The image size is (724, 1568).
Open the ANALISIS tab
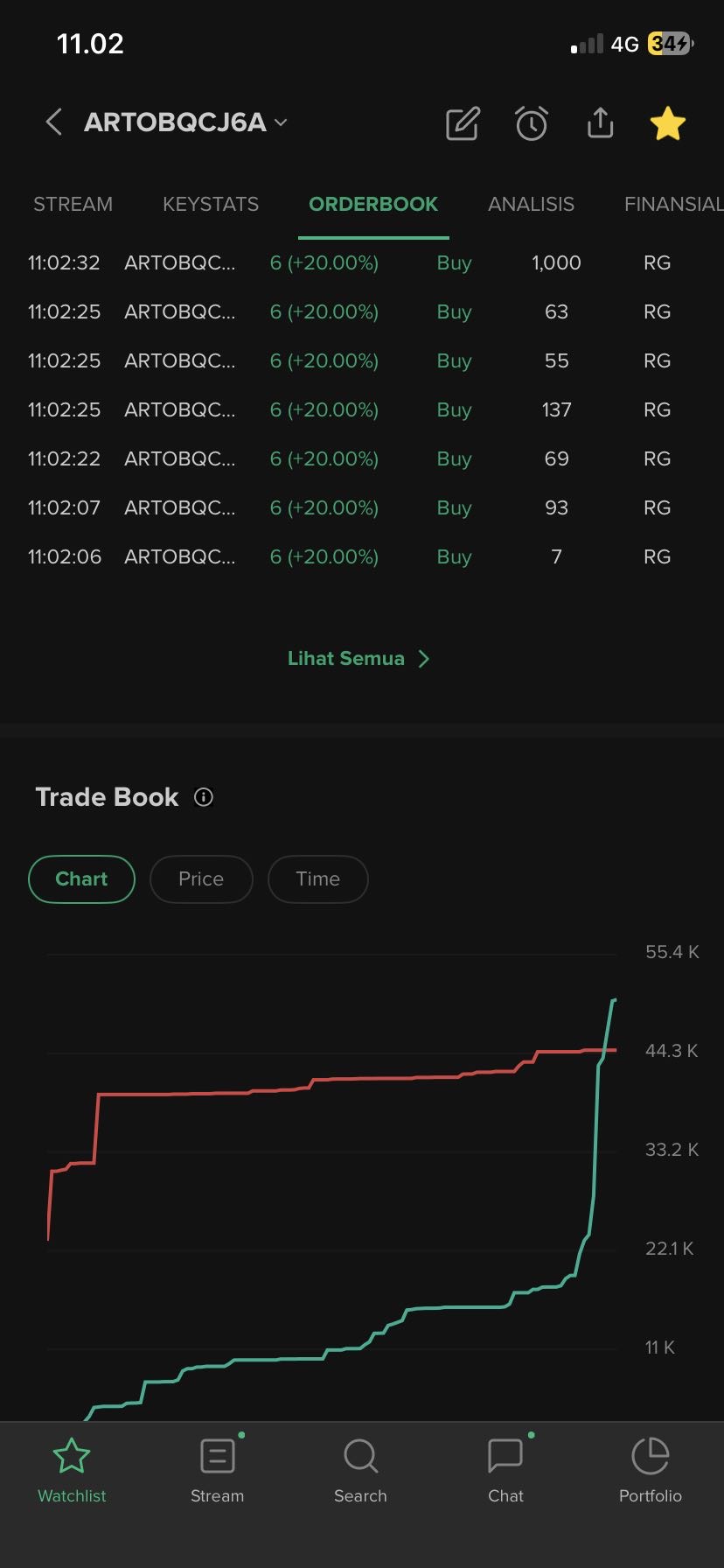531,205
